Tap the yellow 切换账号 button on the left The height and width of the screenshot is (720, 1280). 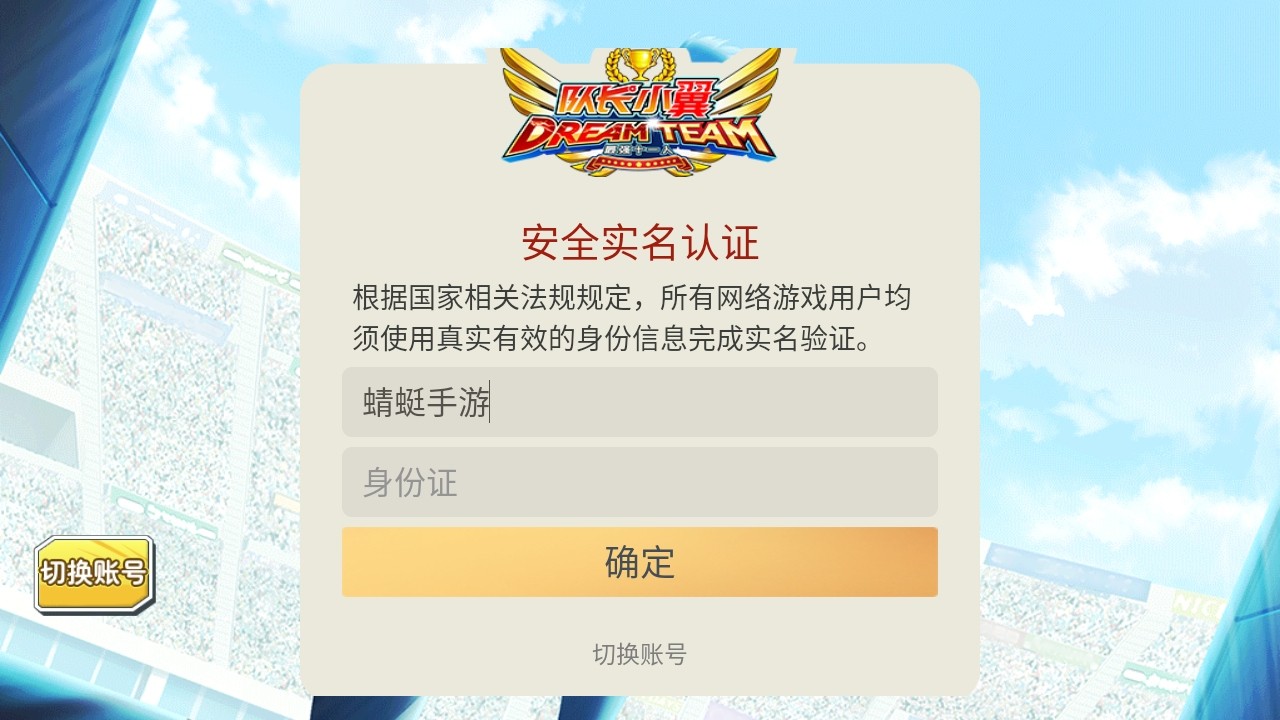click(x=94, y=574)
